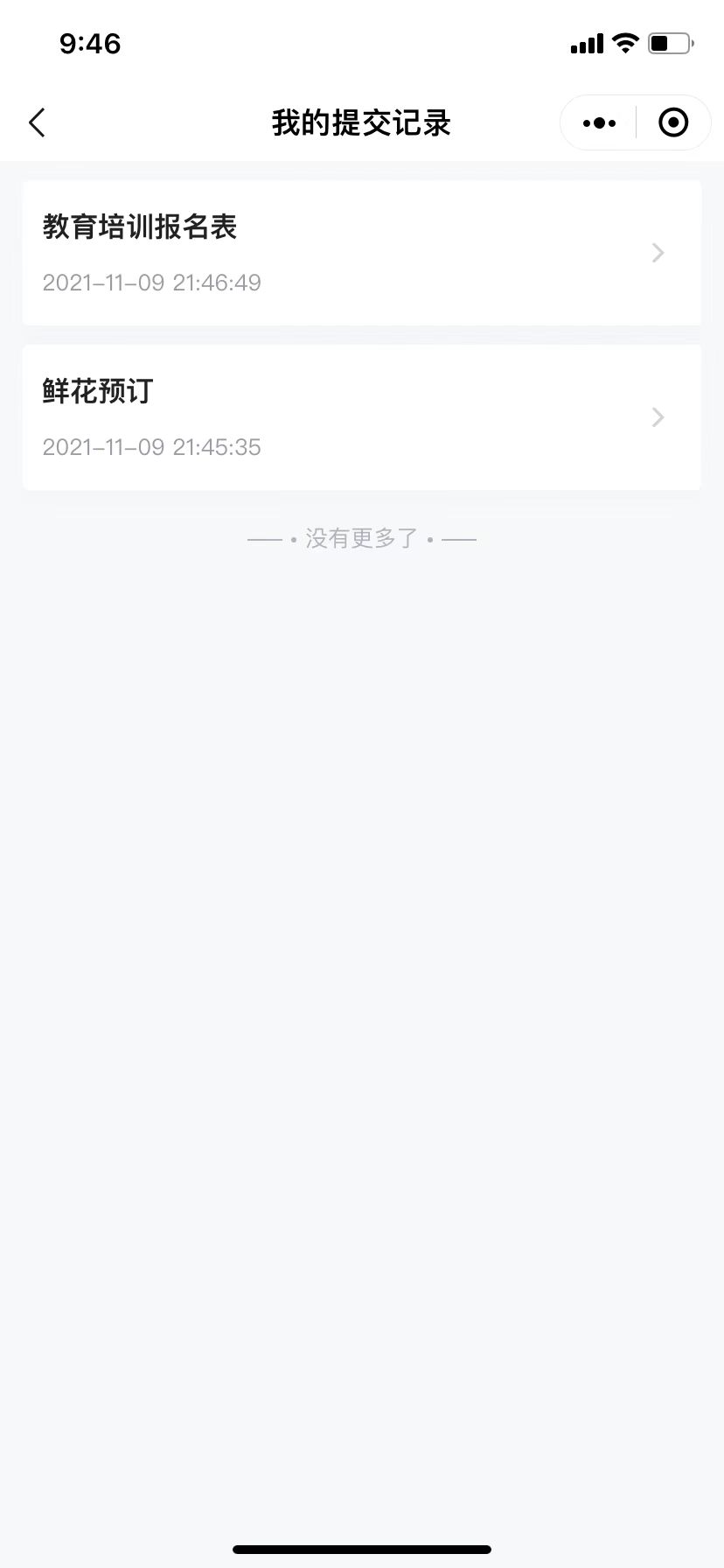Close the mini program with the circle button
Image resolution: width=724 pixels, height=1568 pixels.
[x=673, y=123]
